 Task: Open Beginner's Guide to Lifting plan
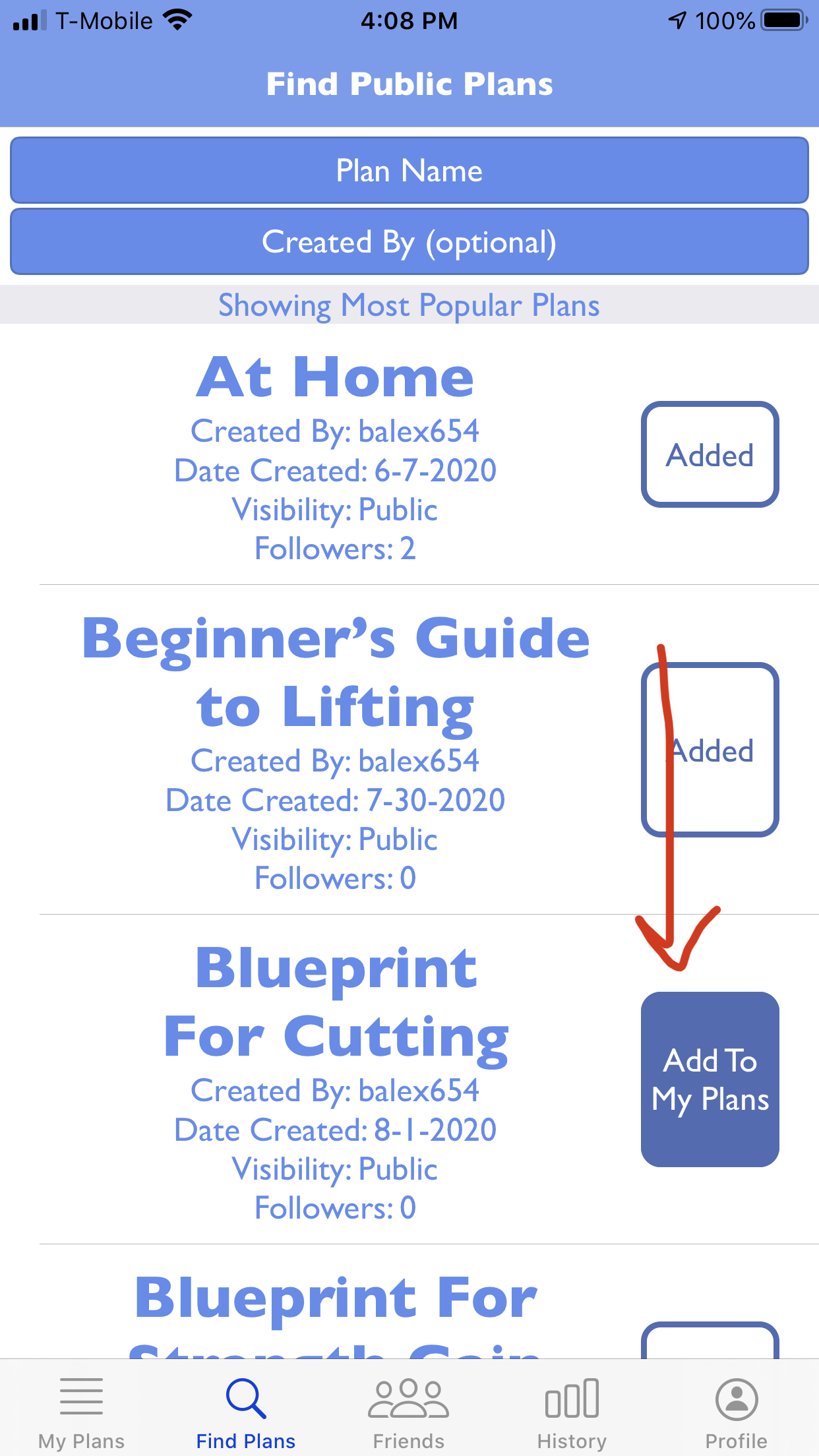point(335,673)
